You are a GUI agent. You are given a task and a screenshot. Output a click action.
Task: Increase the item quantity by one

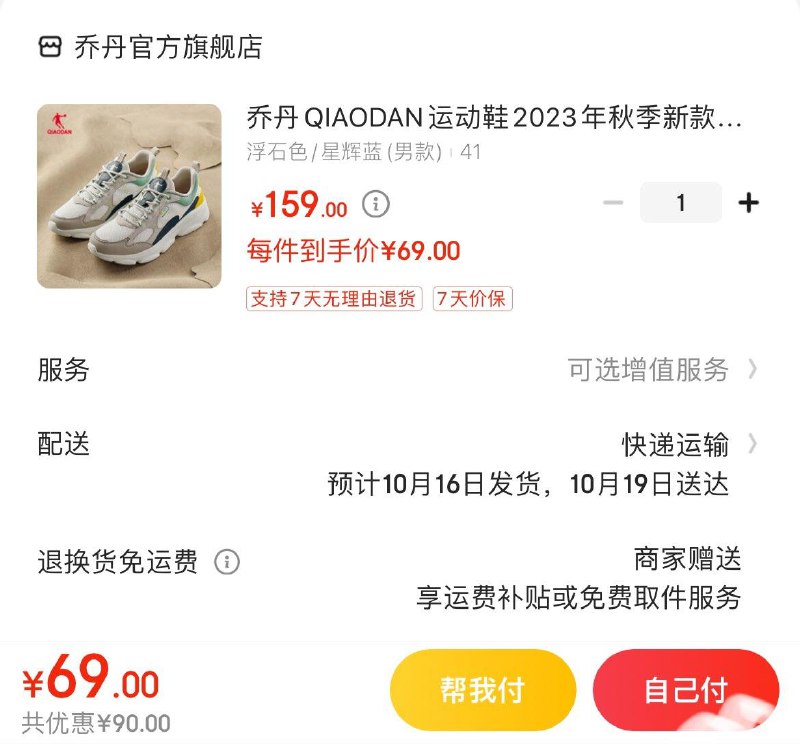(748, 203)
